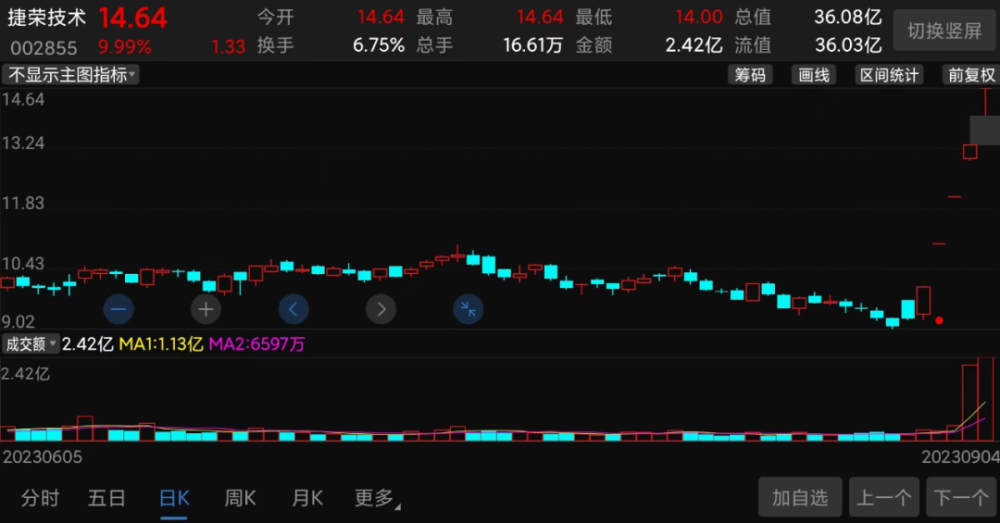This screenshot has width=1000, height=523.
Task: Change the 前复权 adjustment setting
Action: coord(971,75)
